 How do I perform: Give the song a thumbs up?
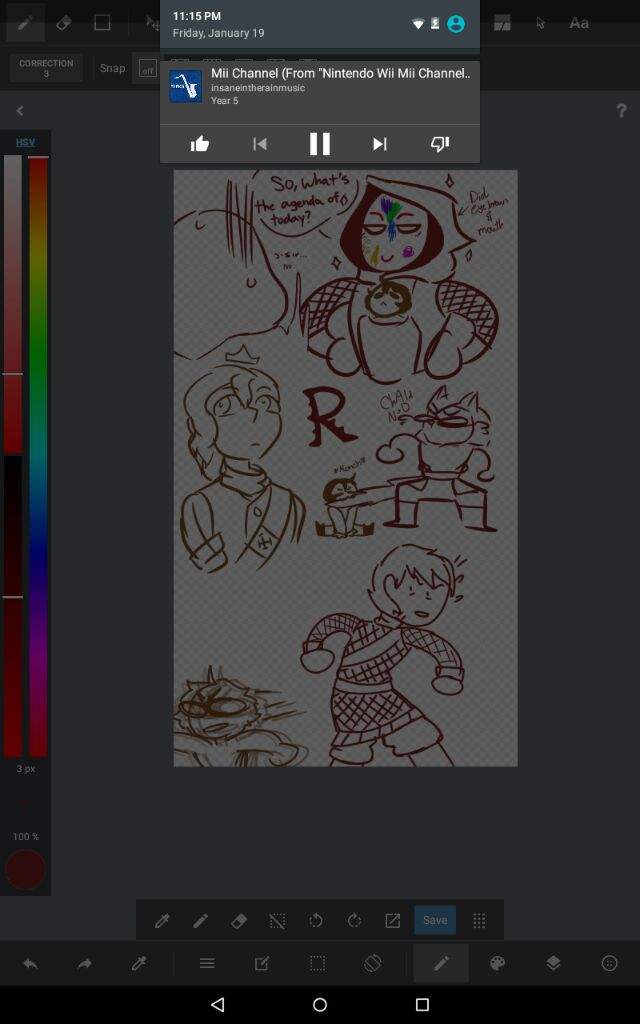[x=200, y=144]
